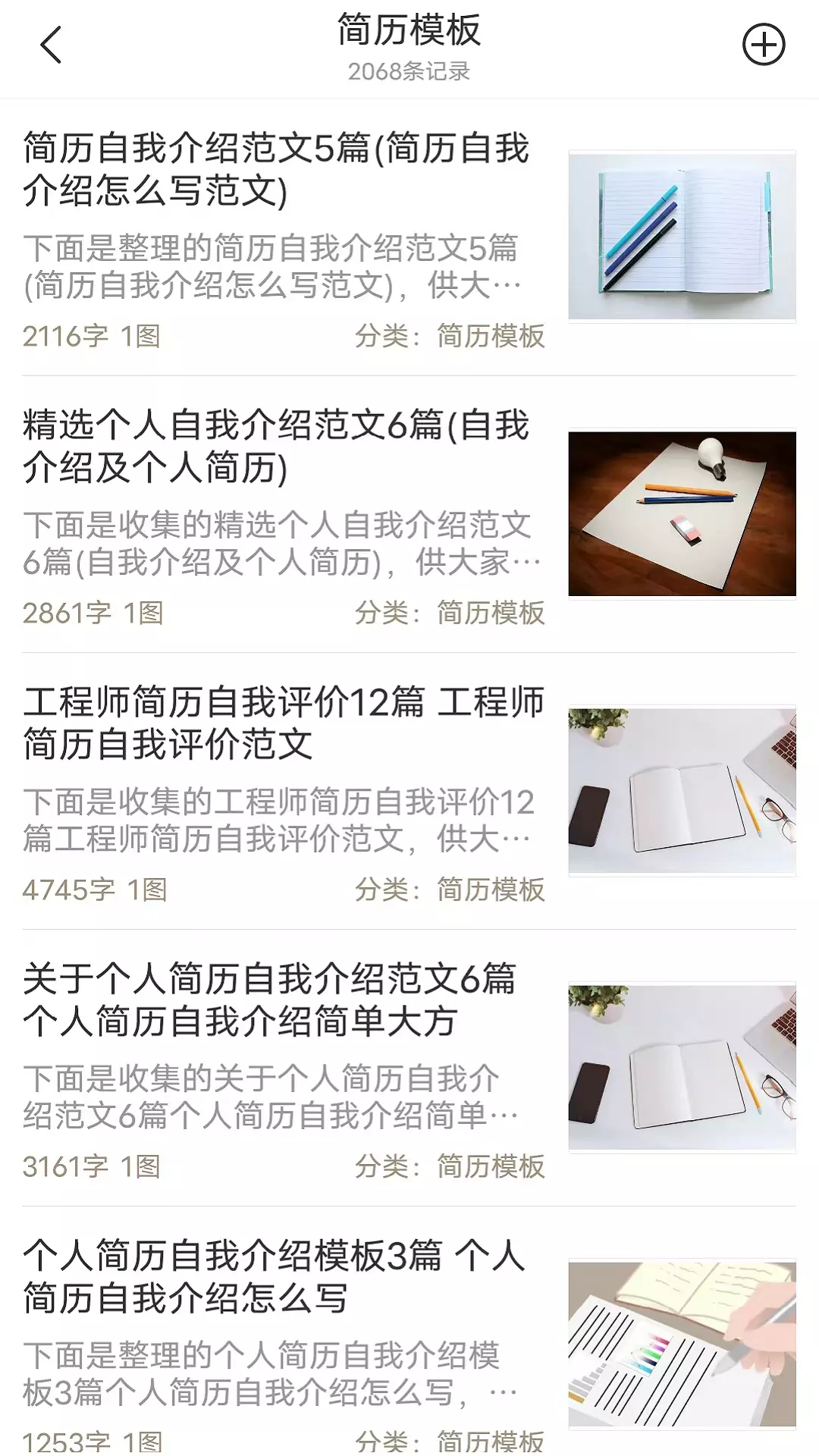Open 精选个人自我介绍范文6篇 article
The height and width of the screenshot is (1456, 819).
409,514
